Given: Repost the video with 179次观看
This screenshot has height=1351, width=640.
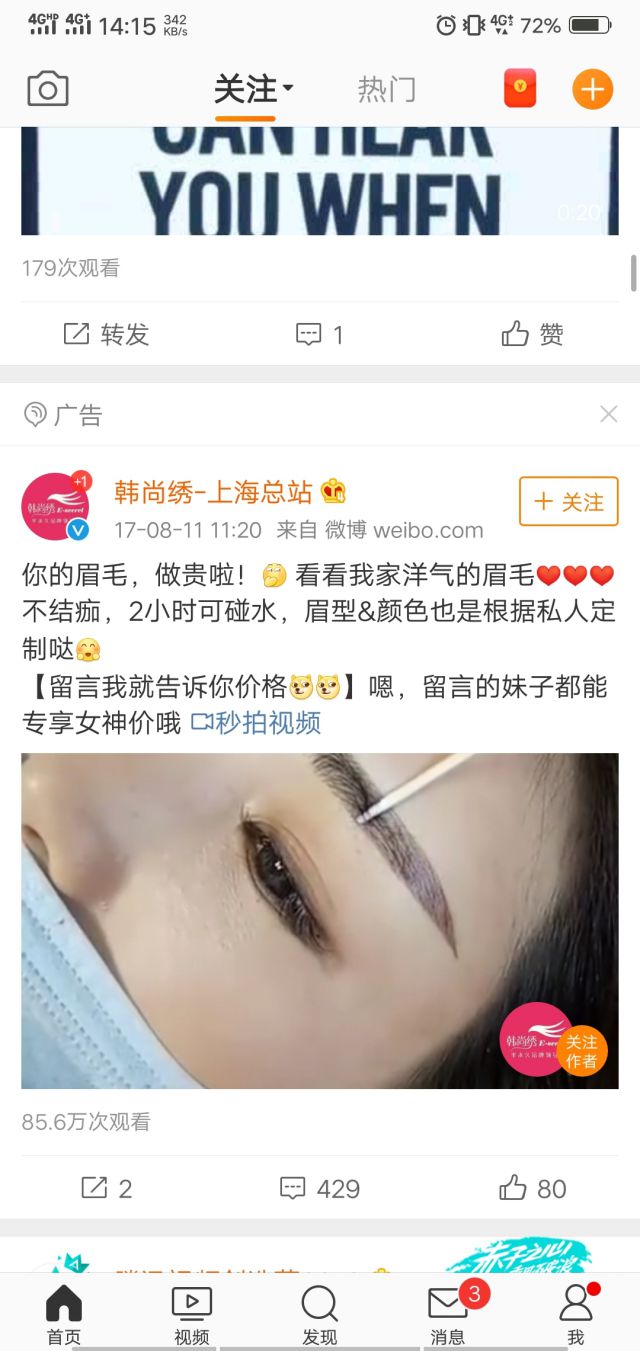Looking at the screenshot, I should coord(106,334).
